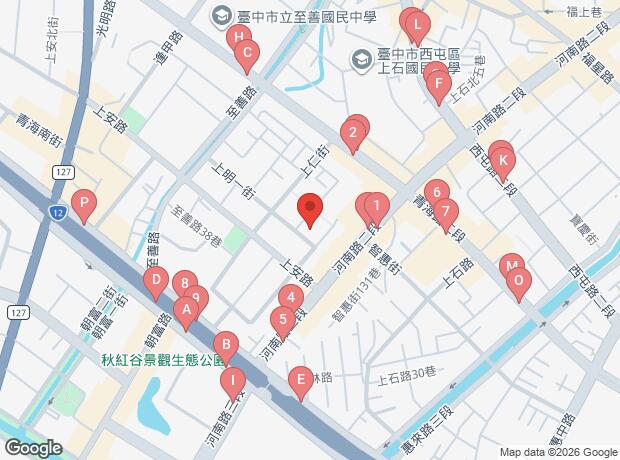The image size is (620, 460).
Task: Select marker number 1
Action: [x=377, y=209]
